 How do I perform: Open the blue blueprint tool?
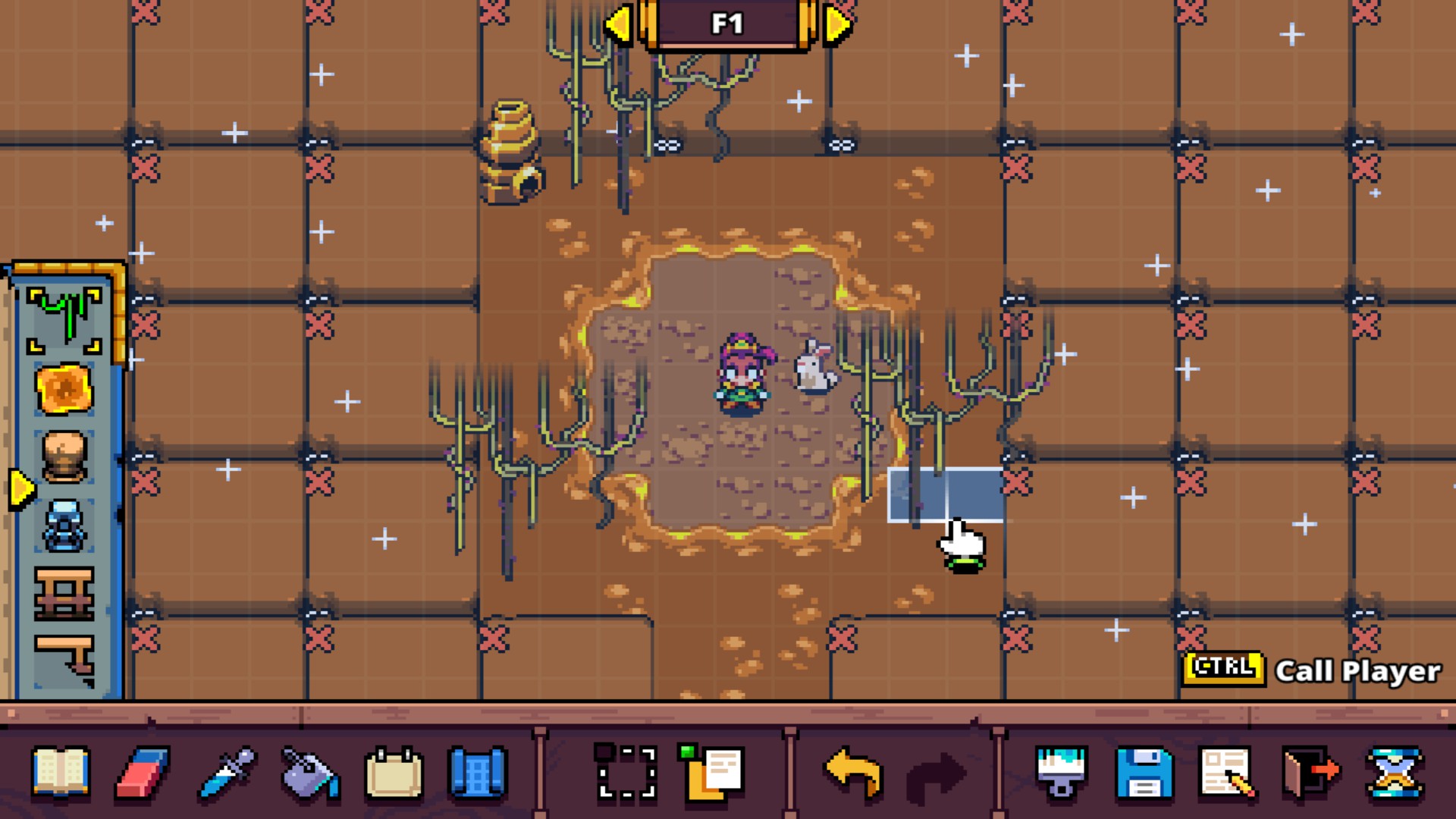[477, 773]
